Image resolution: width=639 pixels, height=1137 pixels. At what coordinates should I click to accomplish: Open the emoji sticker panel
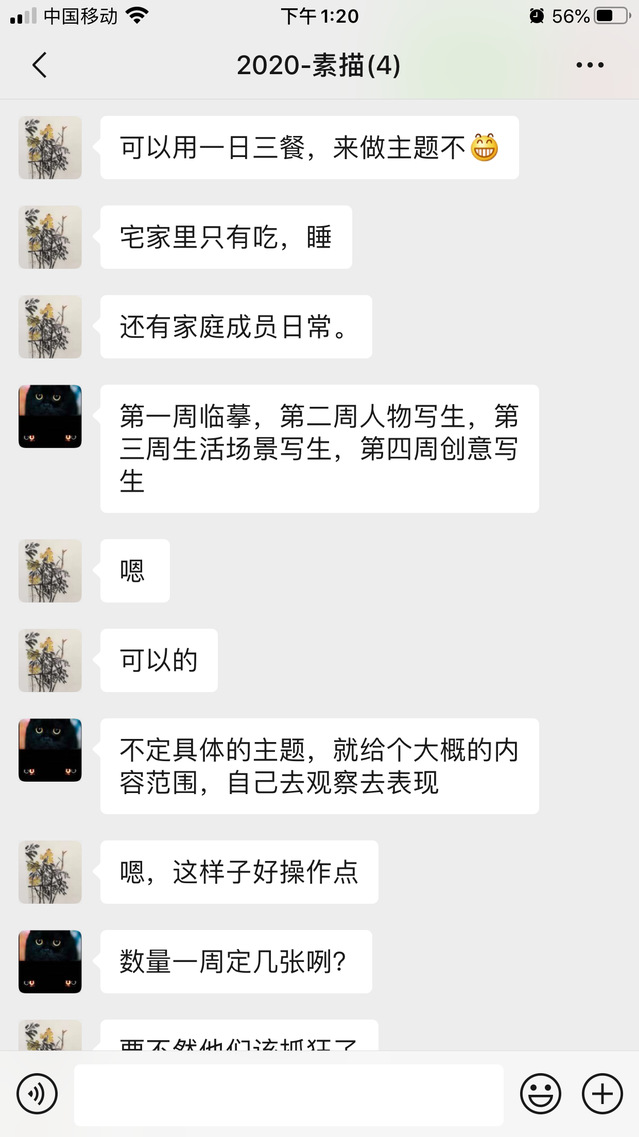541,1094
